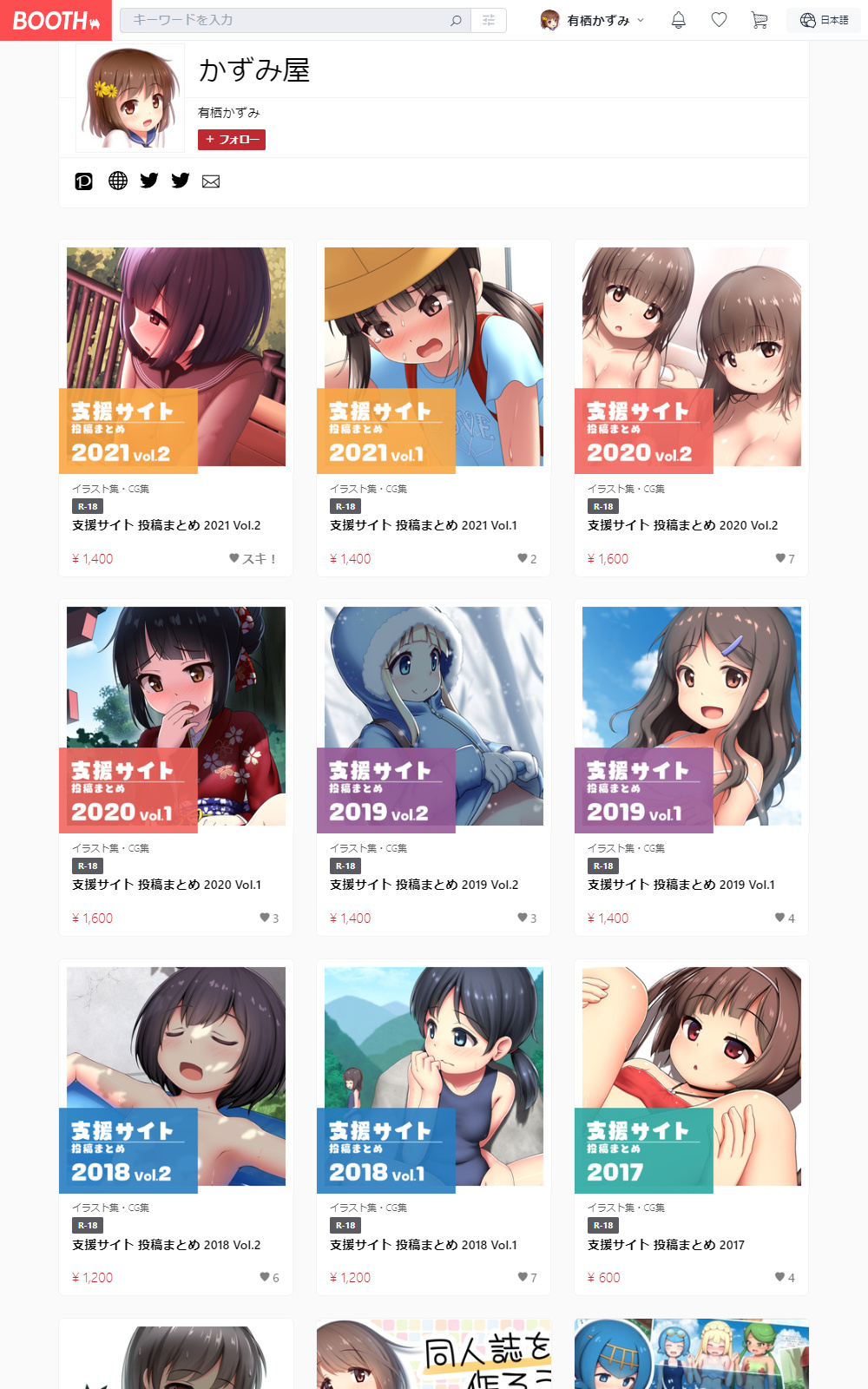Image resolution: width=868 pixels, height=1389 pixels.
Task: Open the keyword search field
Action: pyautogui.click(x=286, y=20)
